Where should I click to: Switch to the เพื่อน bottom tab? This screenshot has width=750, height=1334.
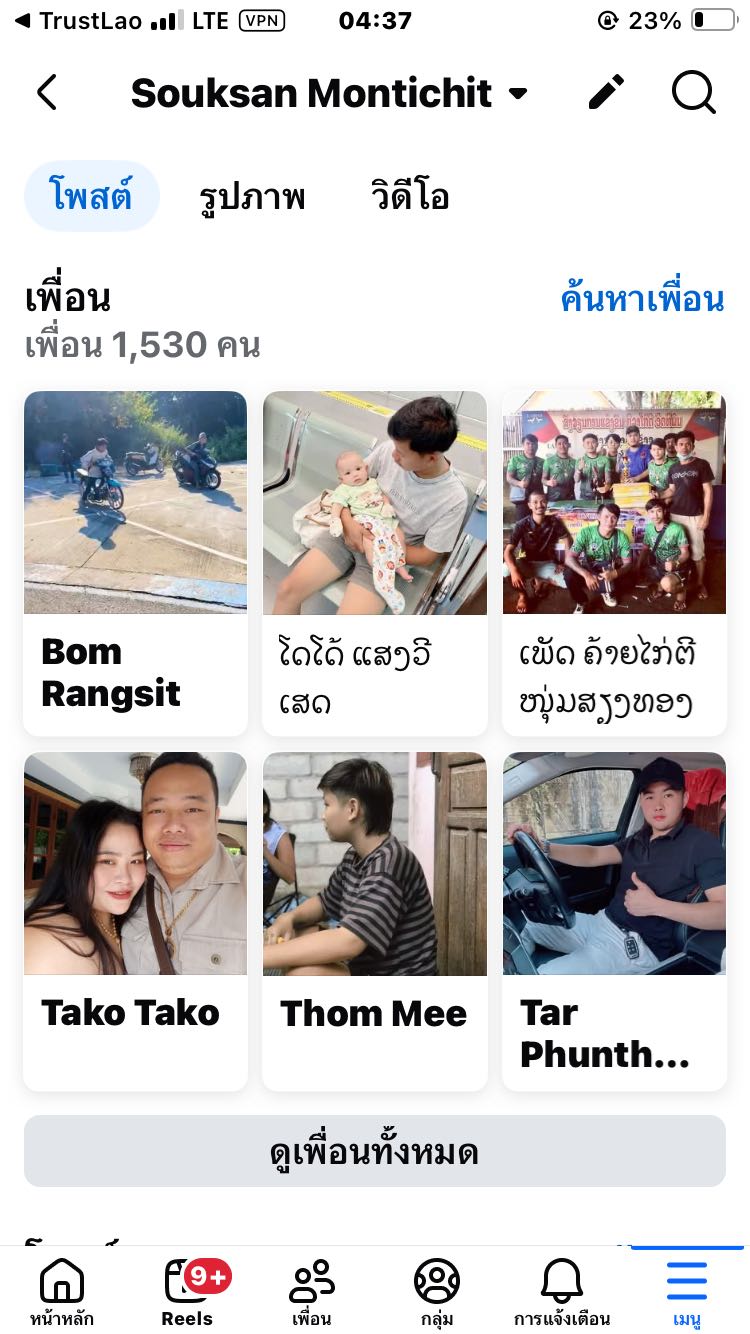pos(312,1292)
